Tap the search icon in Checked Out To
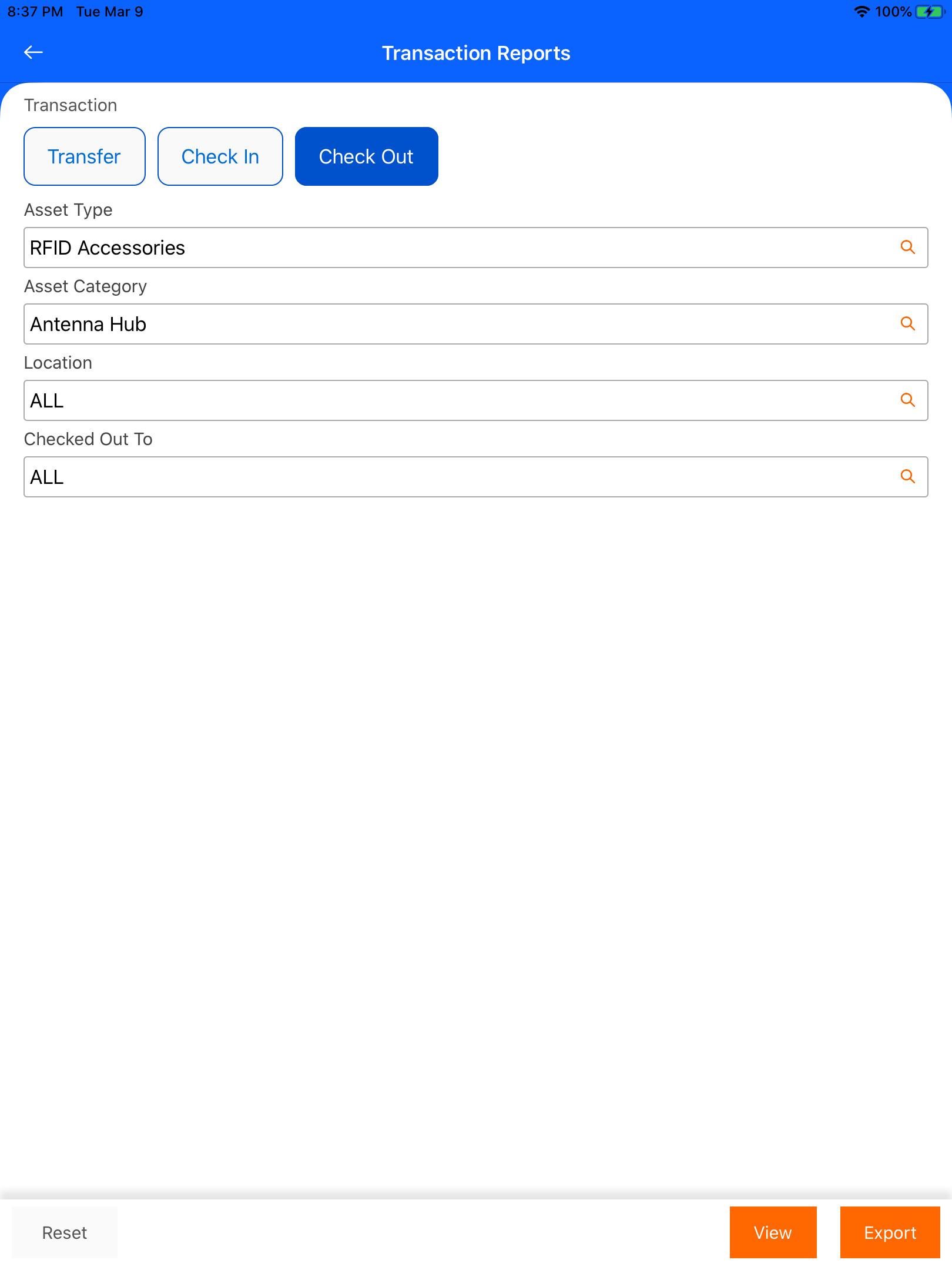This screenshot has height=1270, width=952. coord(908,477)
